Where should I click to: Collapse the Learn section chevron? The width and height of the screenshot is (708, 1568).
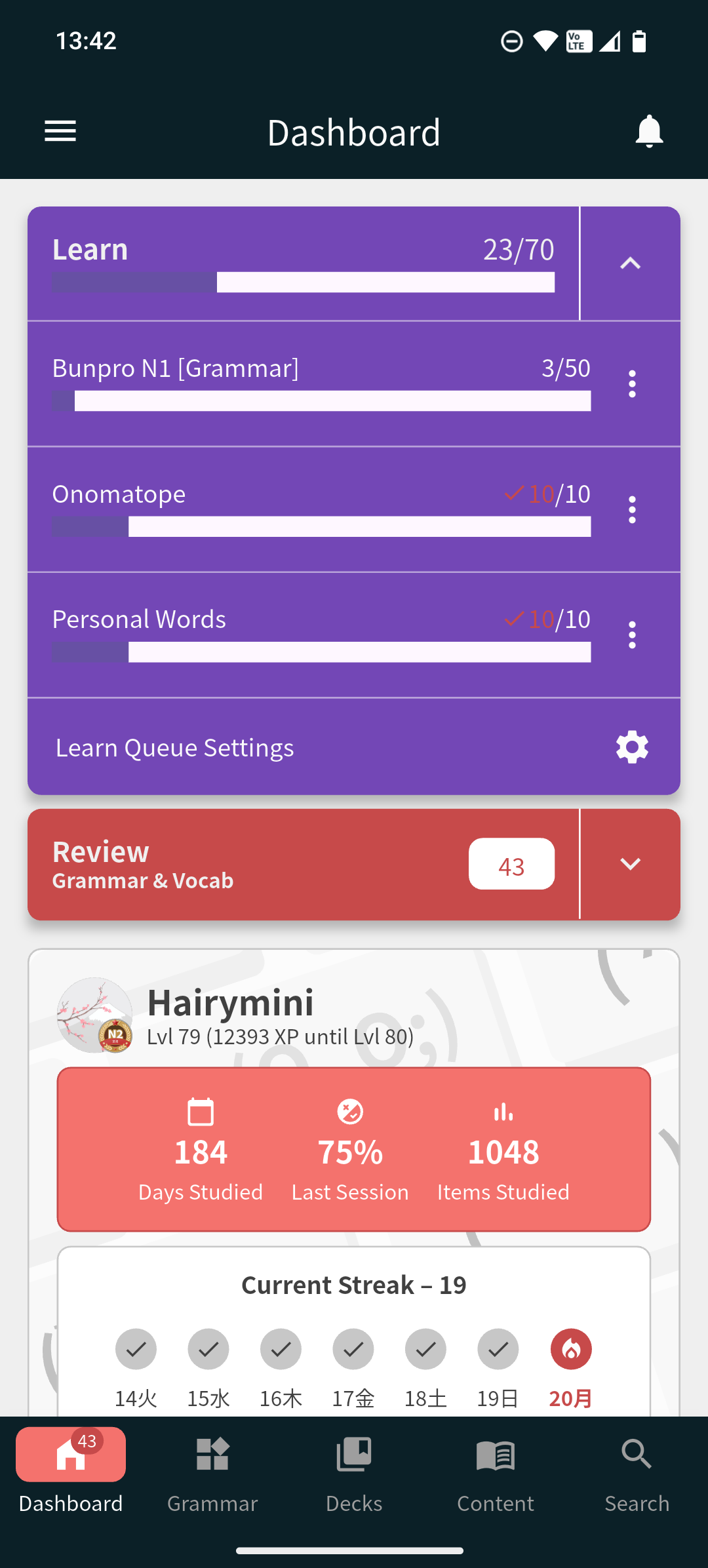pos(630,264)
